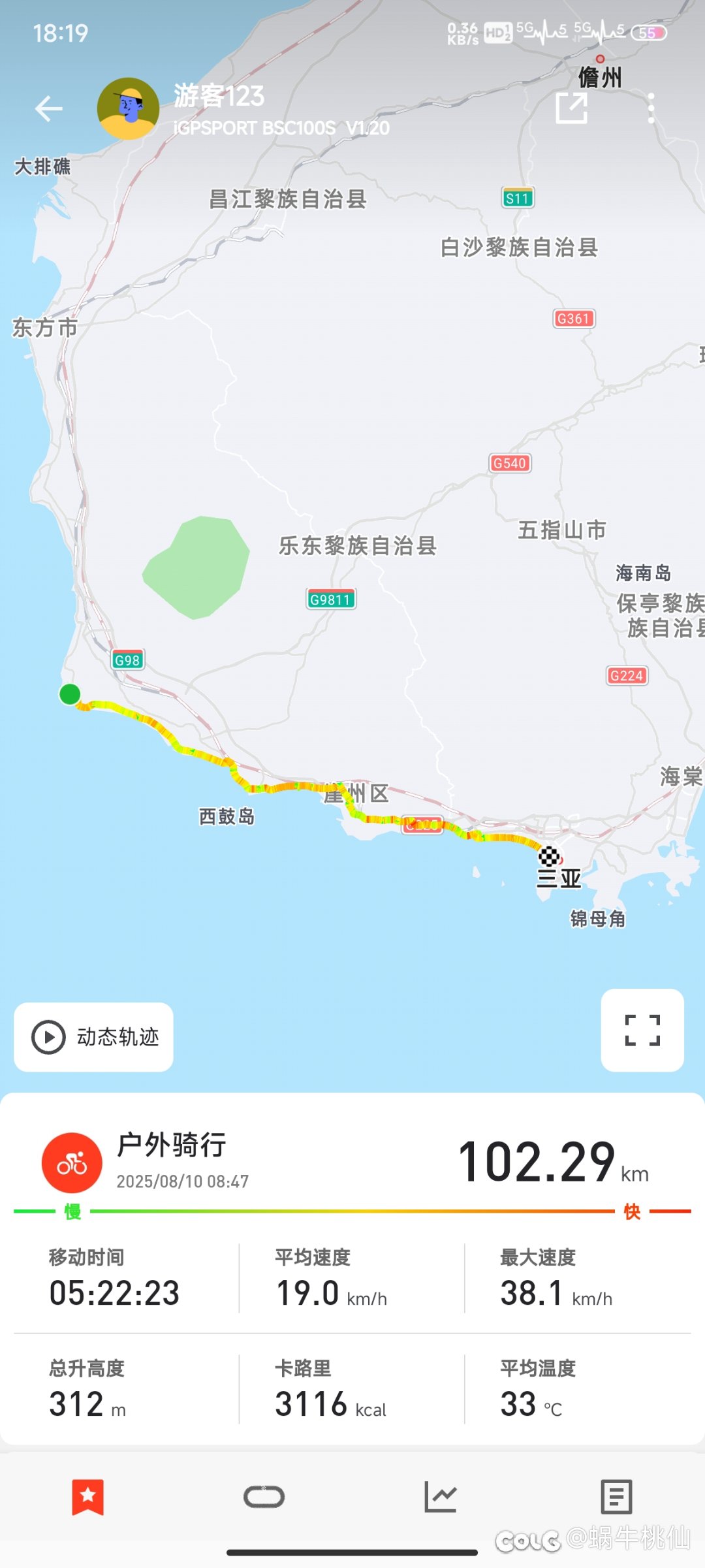The width and height of the screenshot is (705, 1568).
Task: Go back using the arrow icon
Action: click(49, 108)
